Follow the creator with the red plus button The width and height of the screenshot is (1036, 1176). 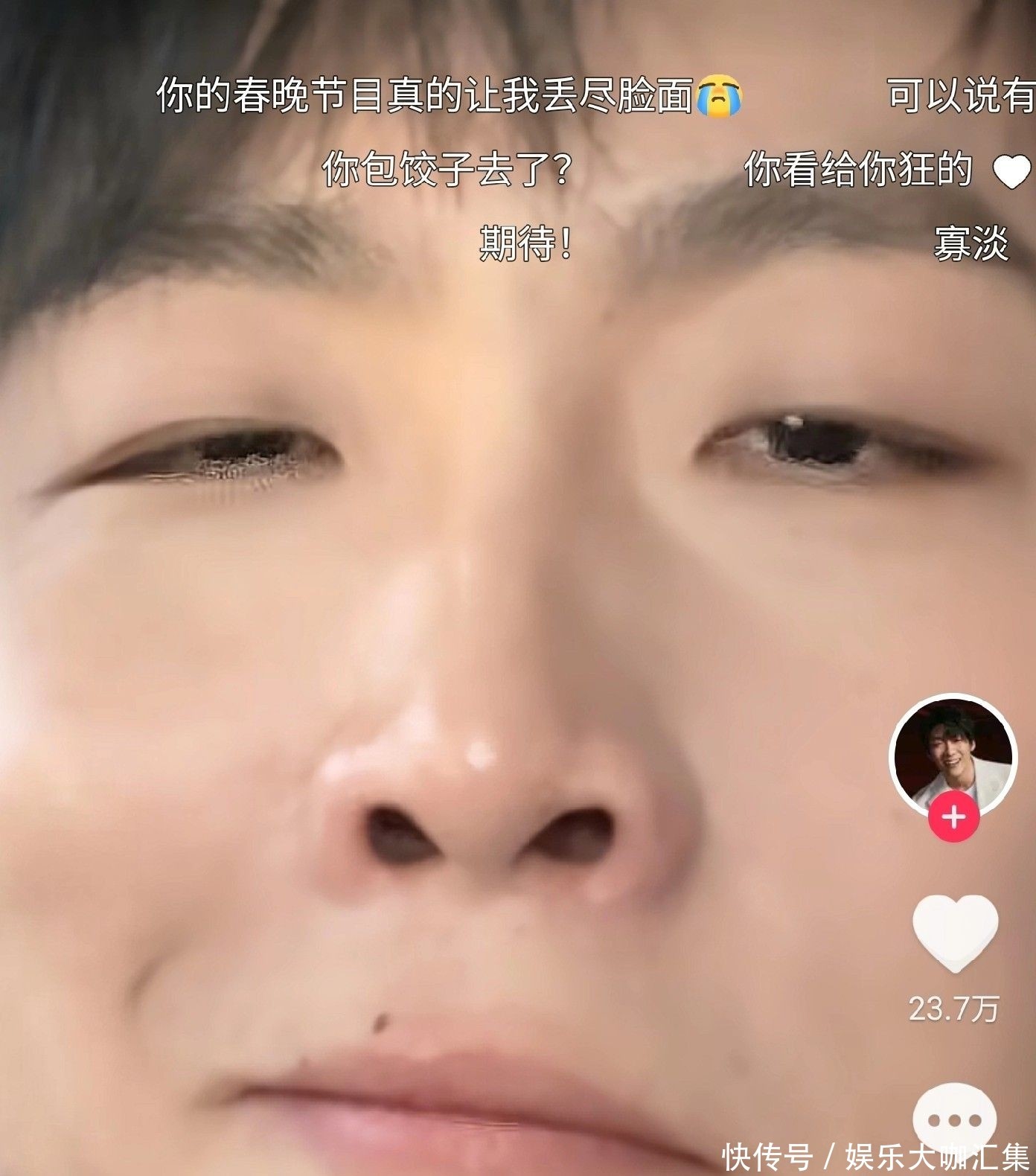tap(953, 817)
